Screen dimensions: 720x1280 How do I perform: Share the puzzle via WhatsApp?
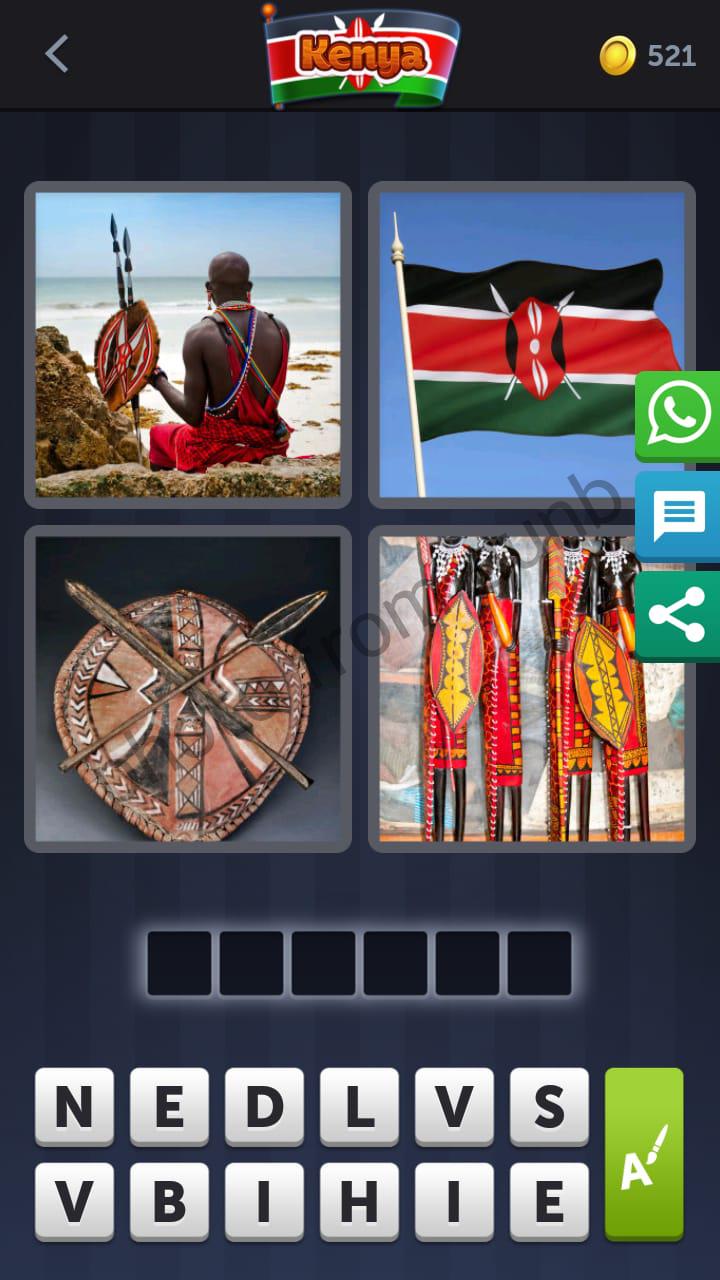click(678, 414)
